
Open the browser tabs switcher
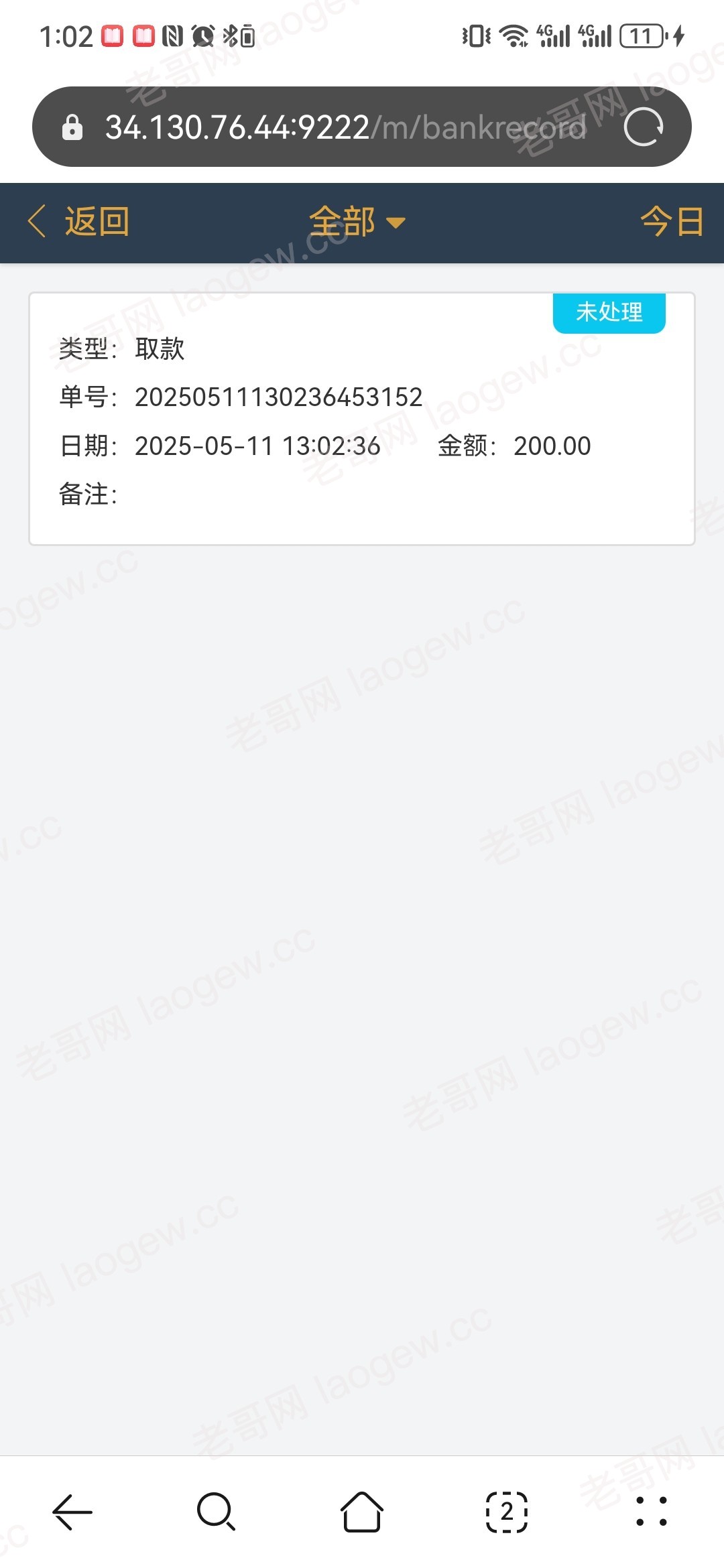(x=507, y=1512)
